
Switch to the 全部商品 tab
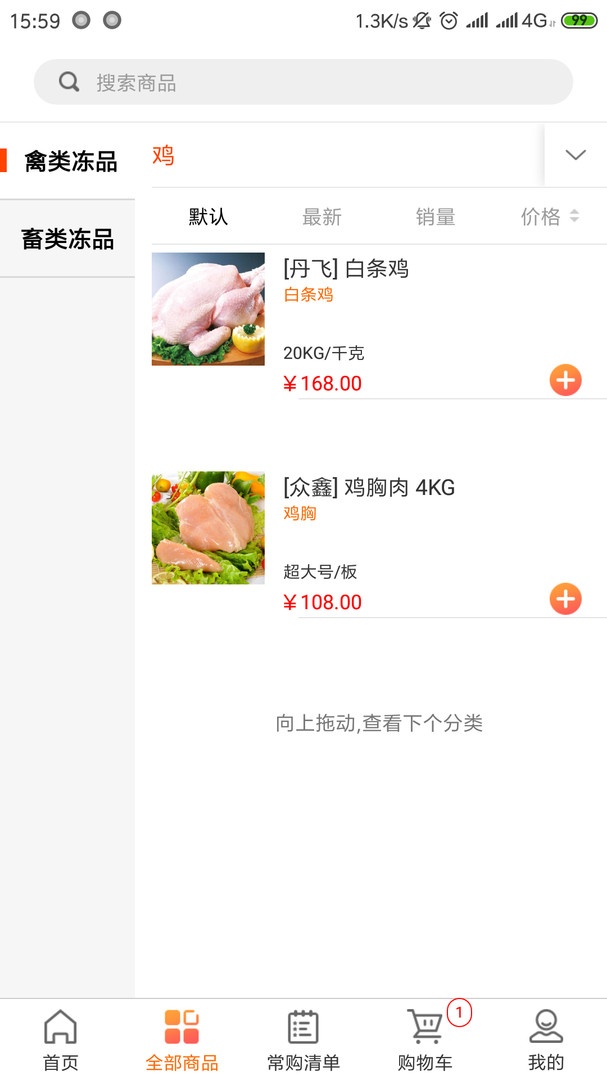[x=182, y=1040]
